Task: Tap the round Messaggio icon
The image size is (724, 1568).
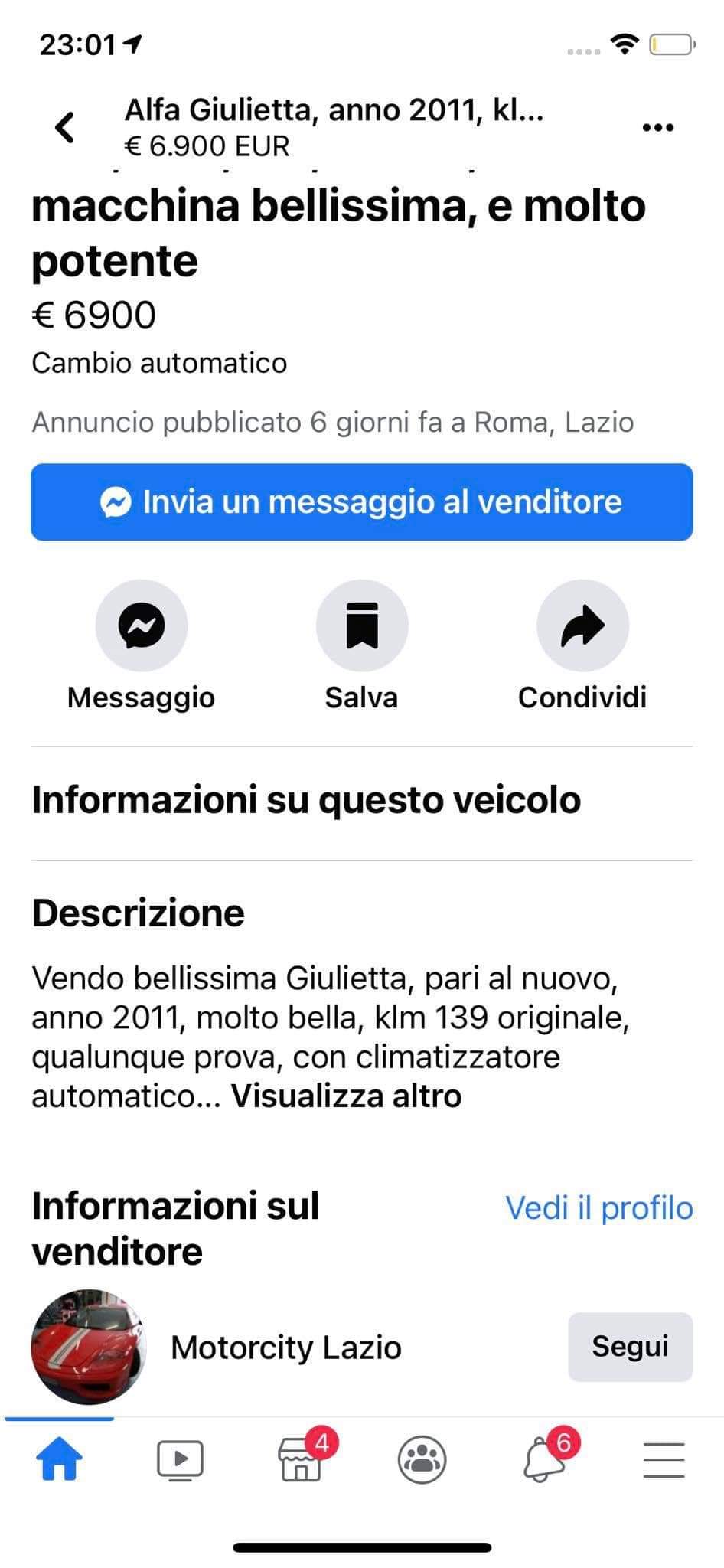Action: pos(142,626)
